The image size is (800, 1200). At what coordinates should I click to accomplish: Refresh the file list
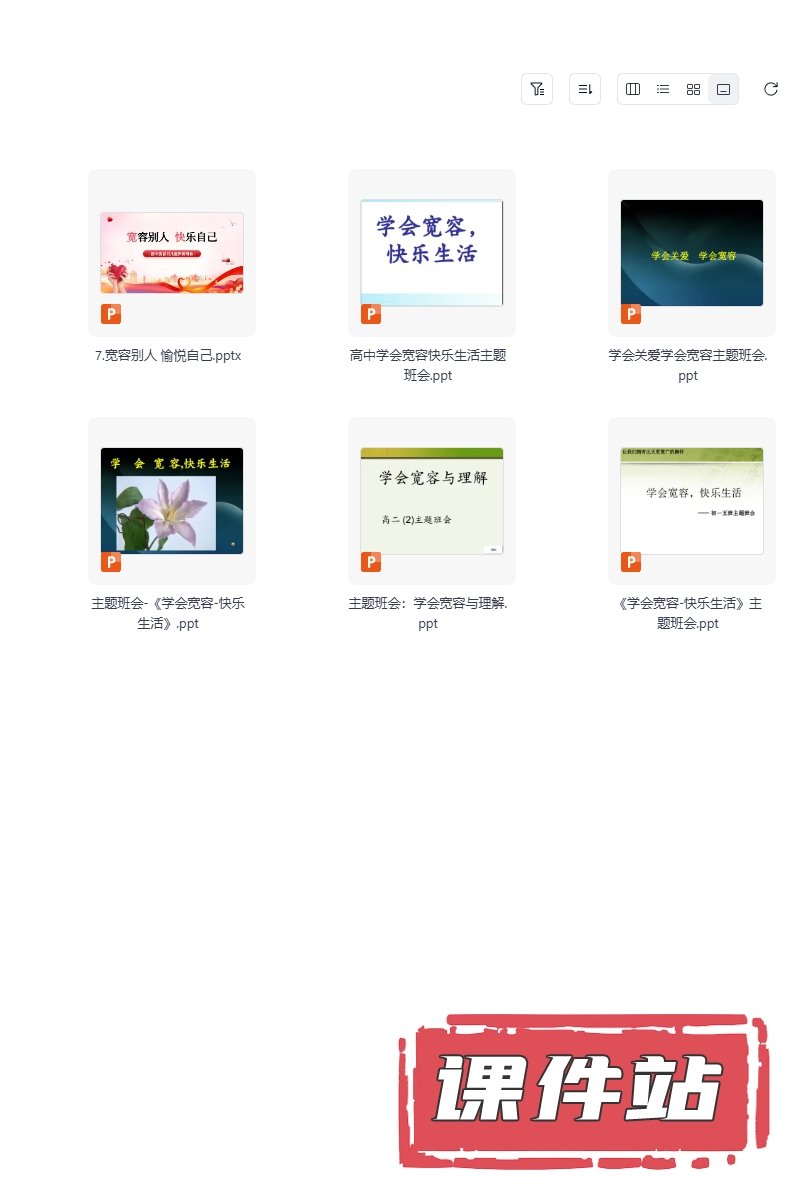click(x=771, y=89)
